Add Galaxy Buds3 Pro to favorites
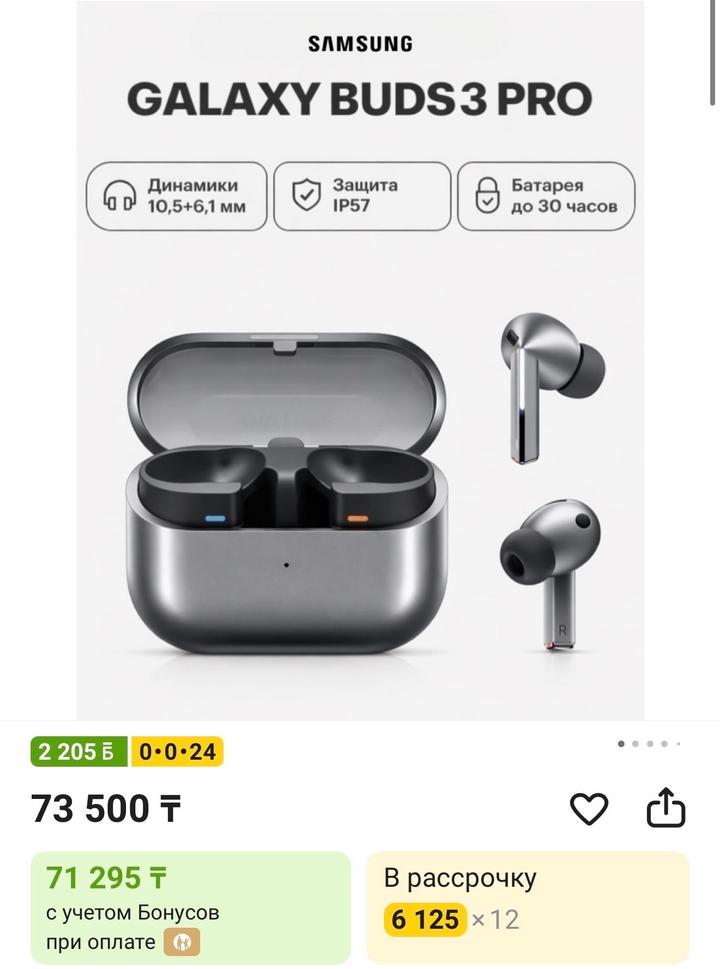 coord(589,808)
